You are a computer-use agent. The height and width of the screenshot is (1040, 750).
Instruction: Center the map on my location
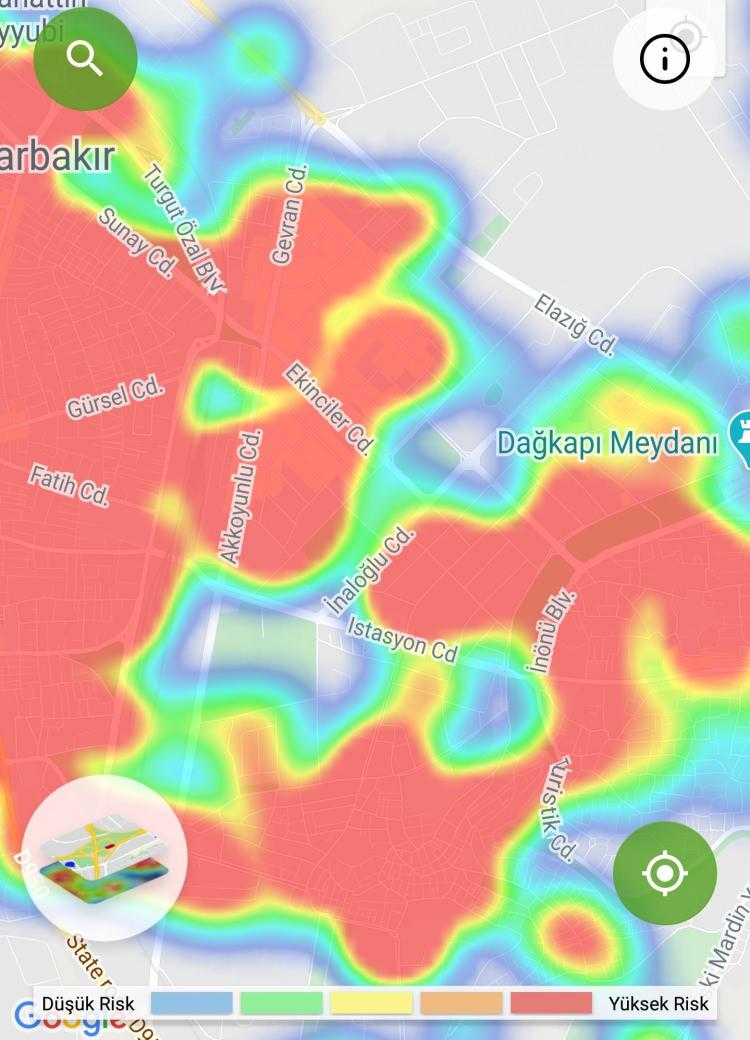coord(665,873)
